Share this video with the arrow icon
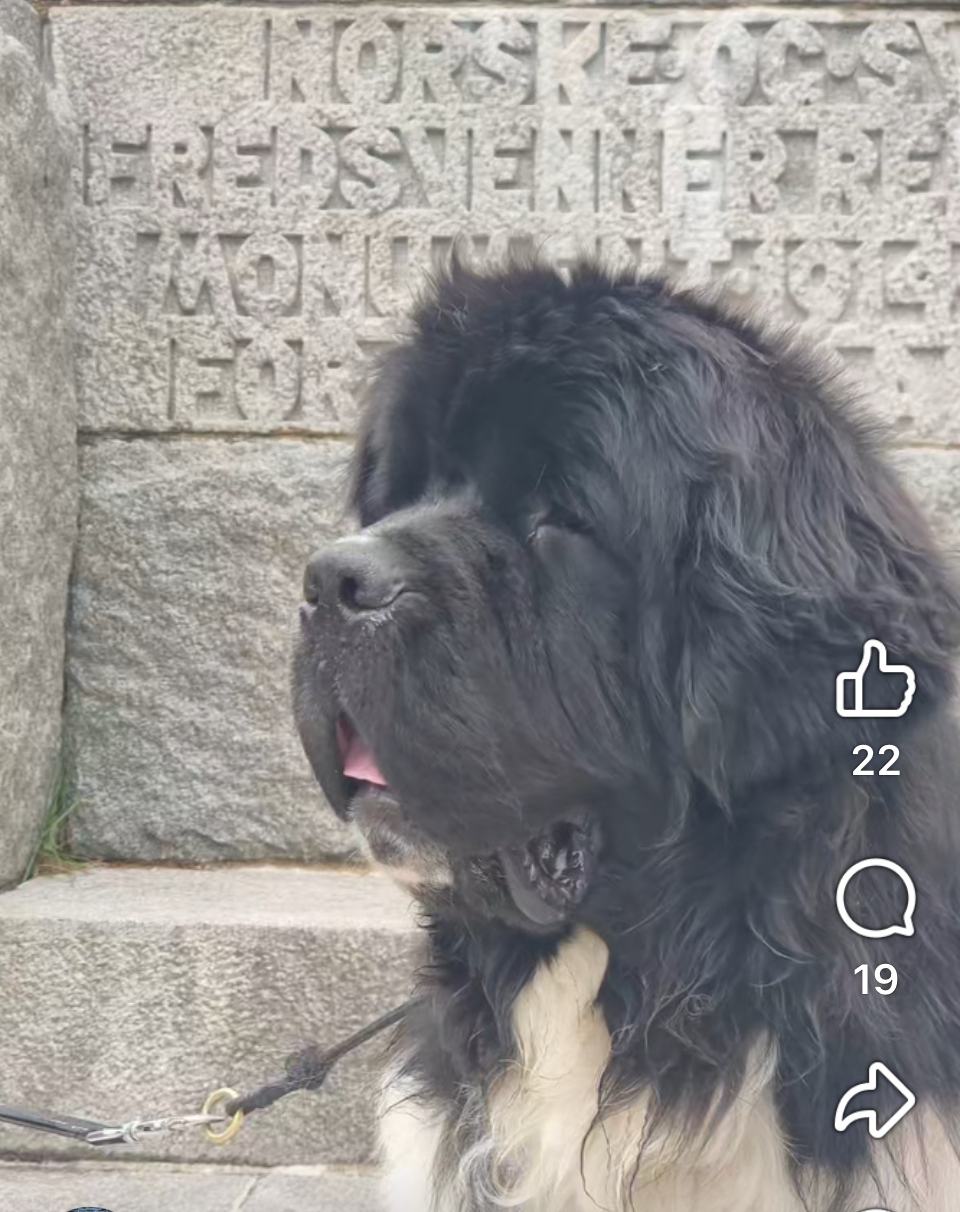The height and width of the screenshot is (1212, 960). [875, 1100]
